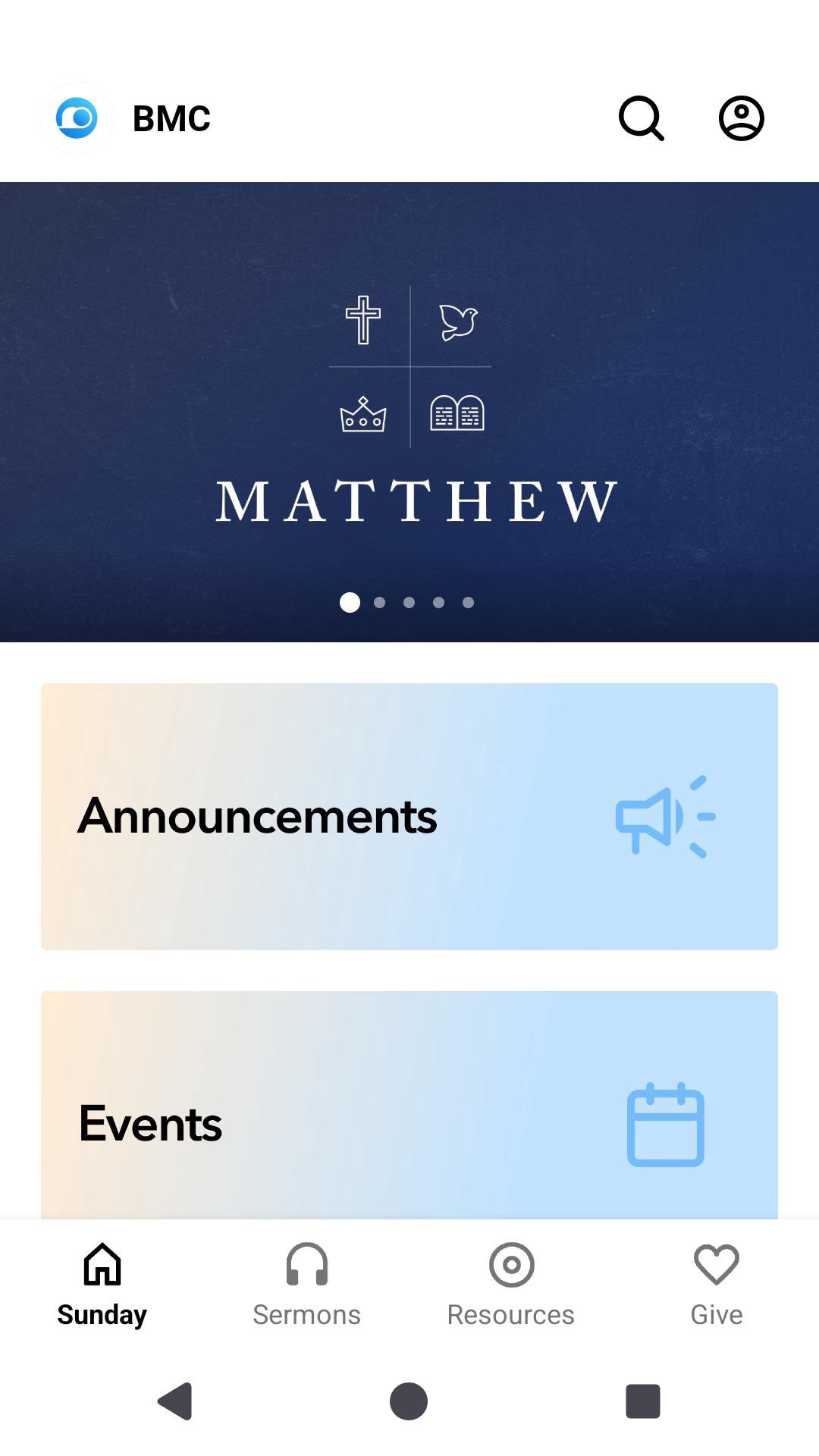Open the user profile icon
Image resolution: width=819 pixels, height=1456 pixels.
[x=741, y=118]
